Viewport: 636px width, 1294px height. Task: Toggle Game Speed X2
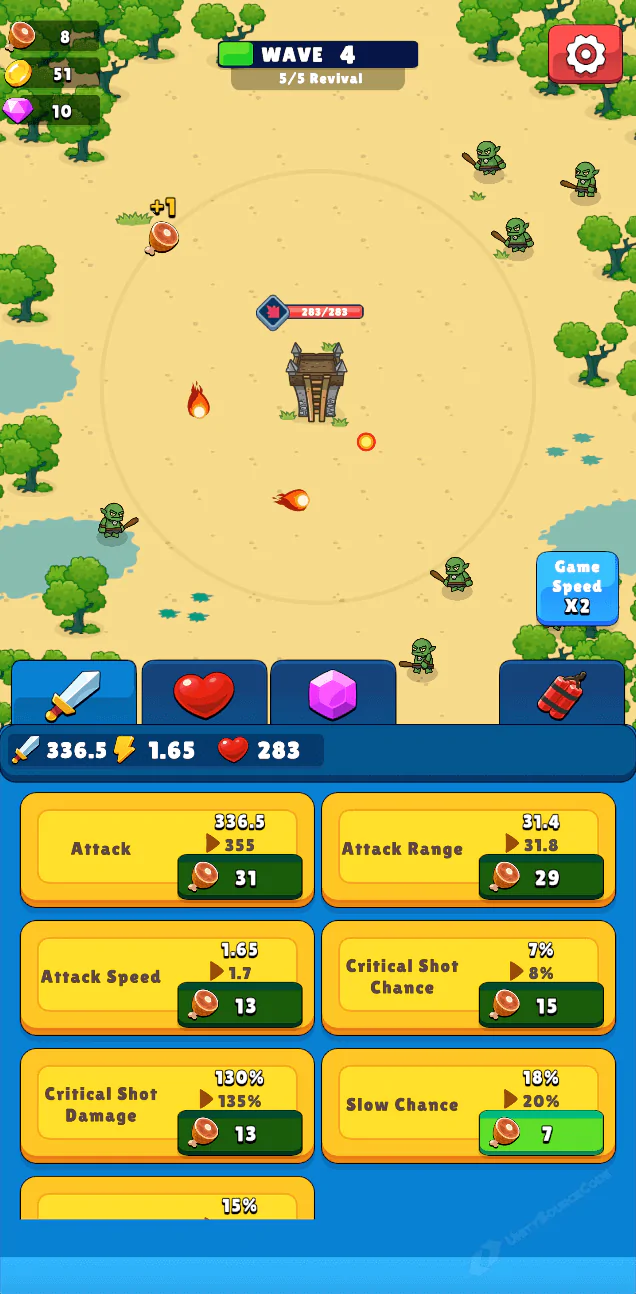click(577, 587)
